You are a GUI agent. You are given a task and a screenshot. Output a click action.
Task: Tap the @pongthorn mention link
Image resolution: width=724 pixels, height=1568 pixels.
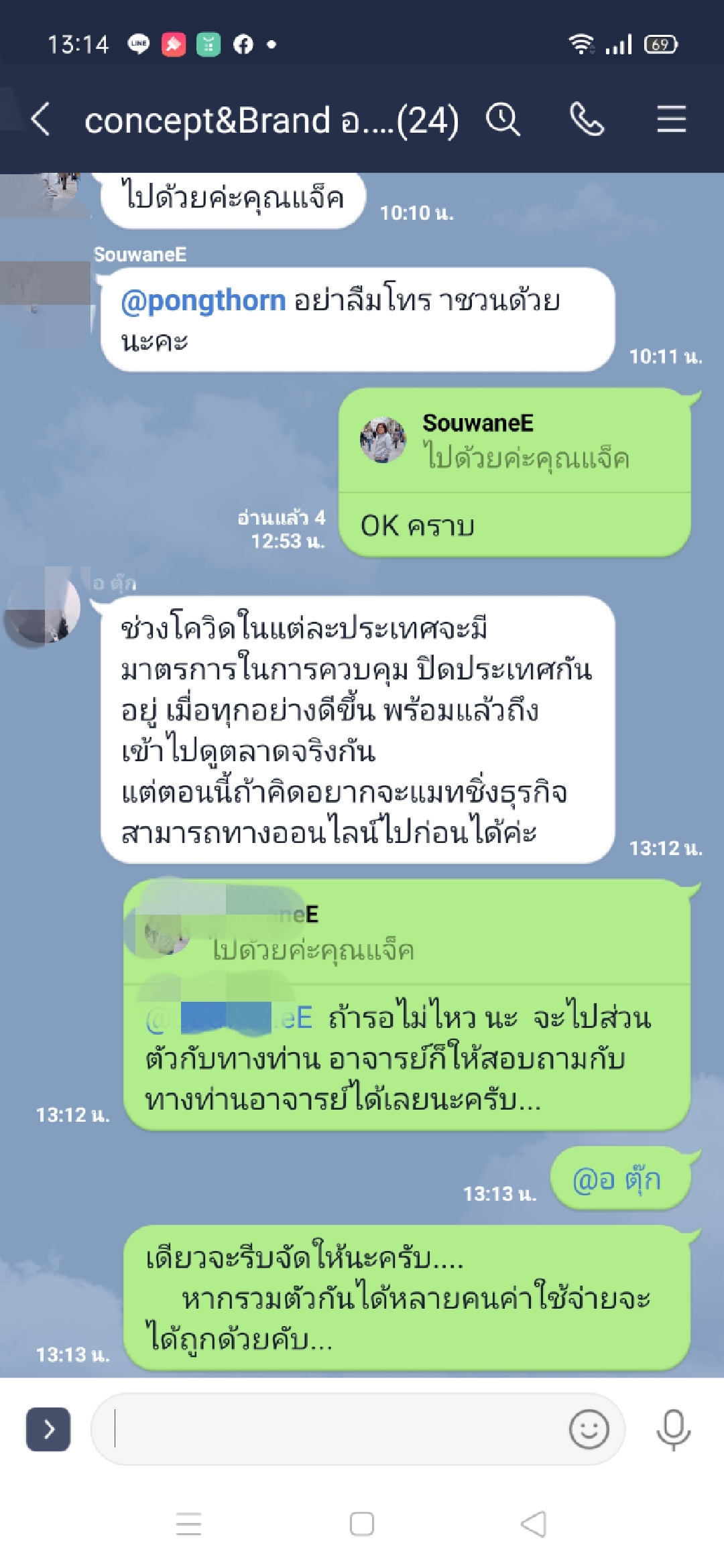(204, 301)
